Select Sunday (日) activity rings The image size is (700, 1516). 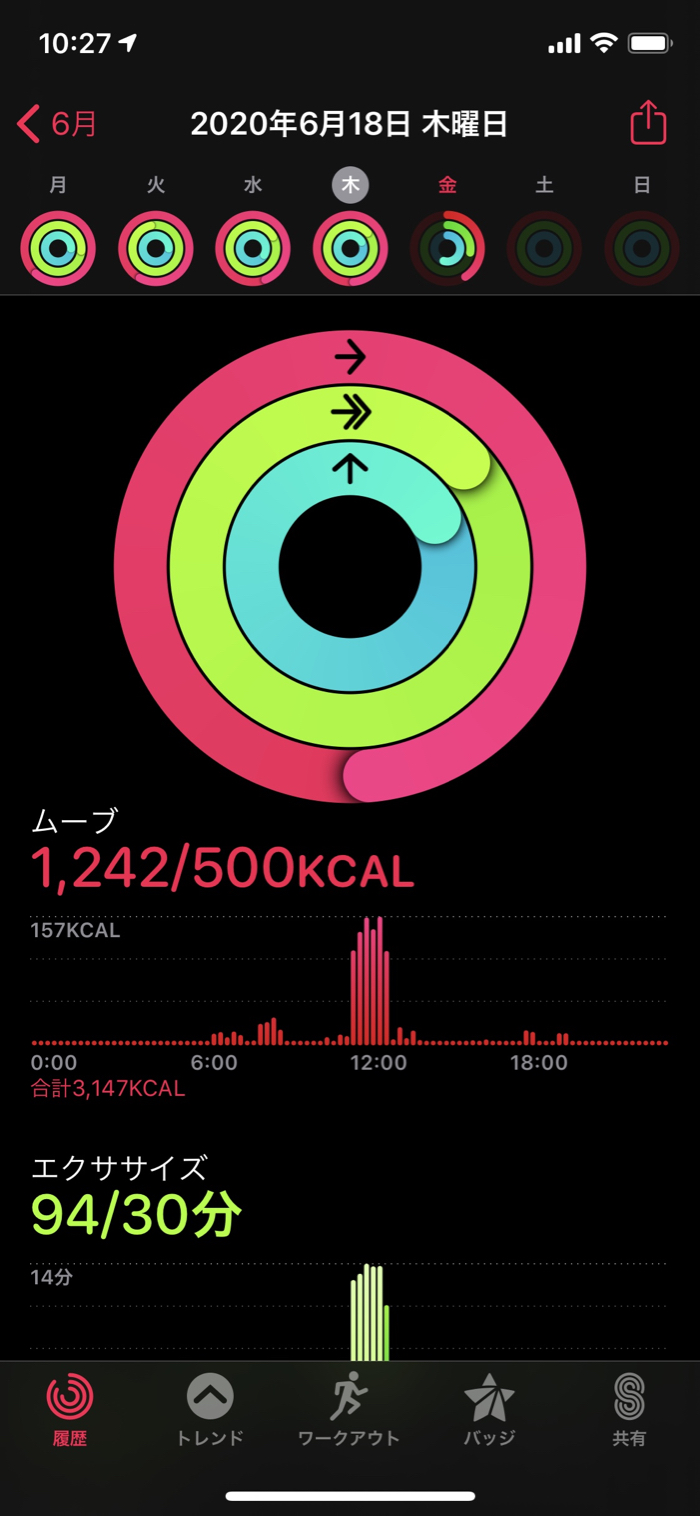click(x=642, y=248)
